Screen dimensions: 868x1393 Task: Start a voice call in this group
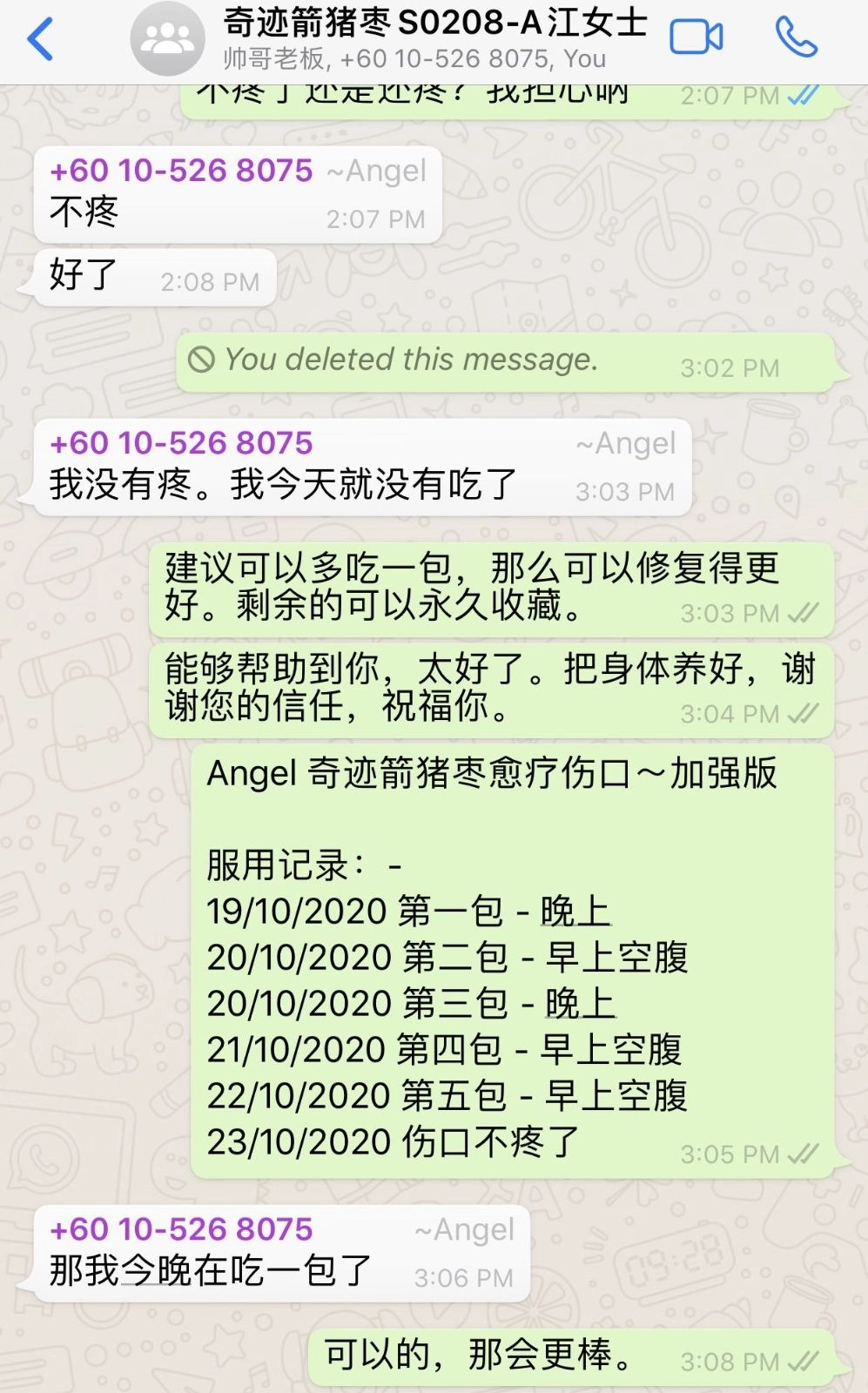[796, 37]
